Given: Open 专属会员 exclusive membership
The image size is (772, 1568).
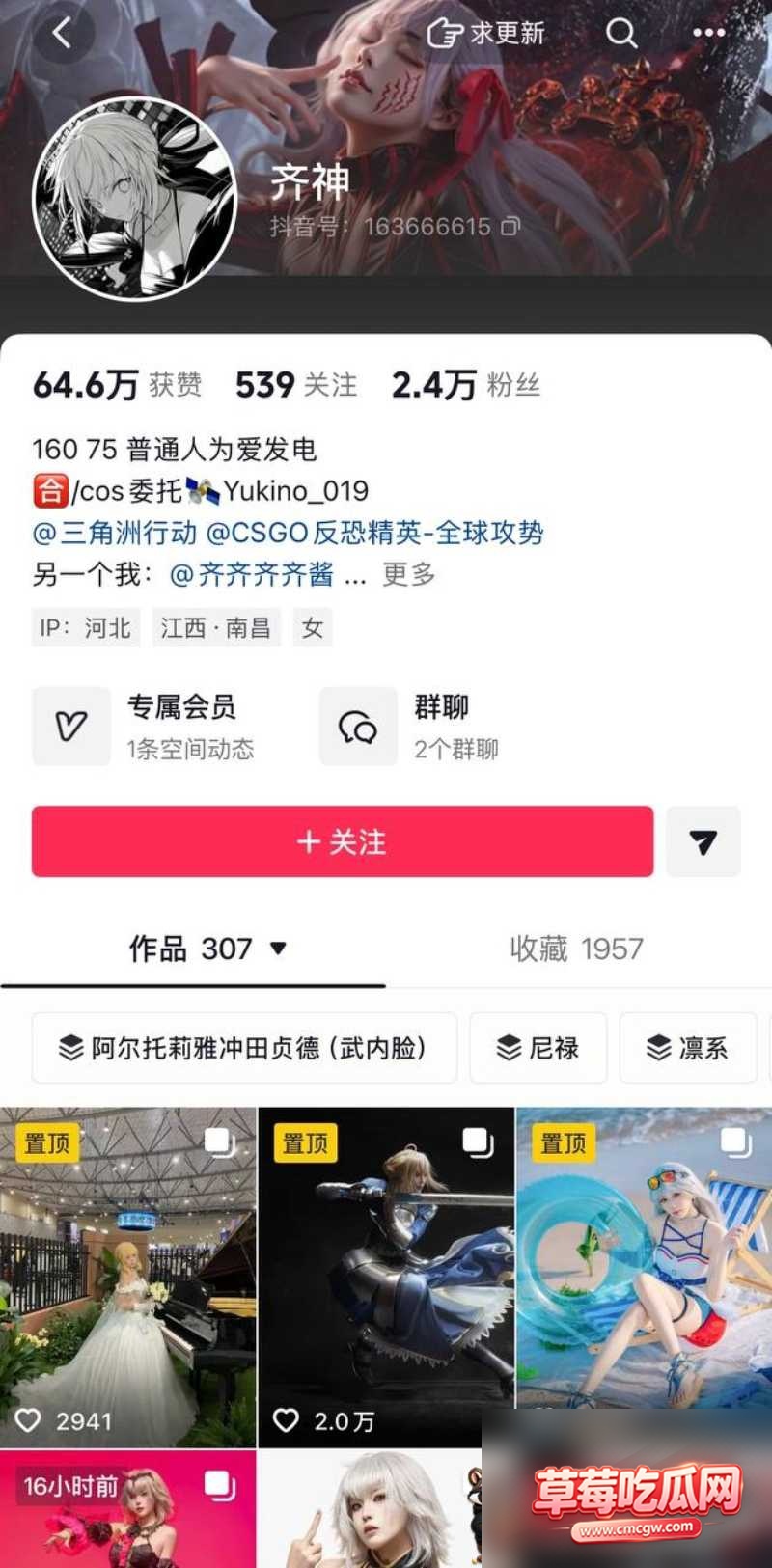Looking at the screenshot, I should [145, 727].
